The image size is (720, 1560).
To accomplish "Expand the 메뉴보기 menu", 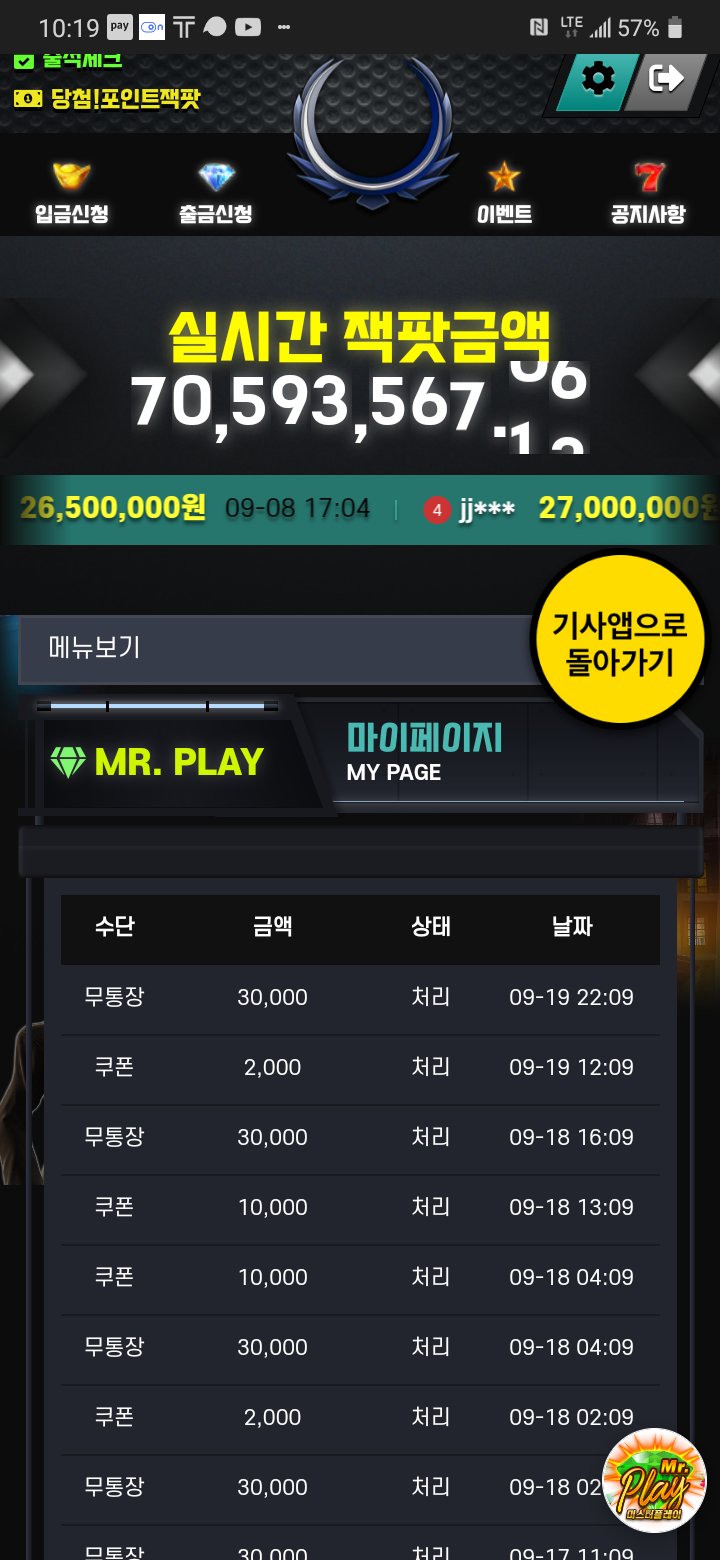I will (270, 648).
